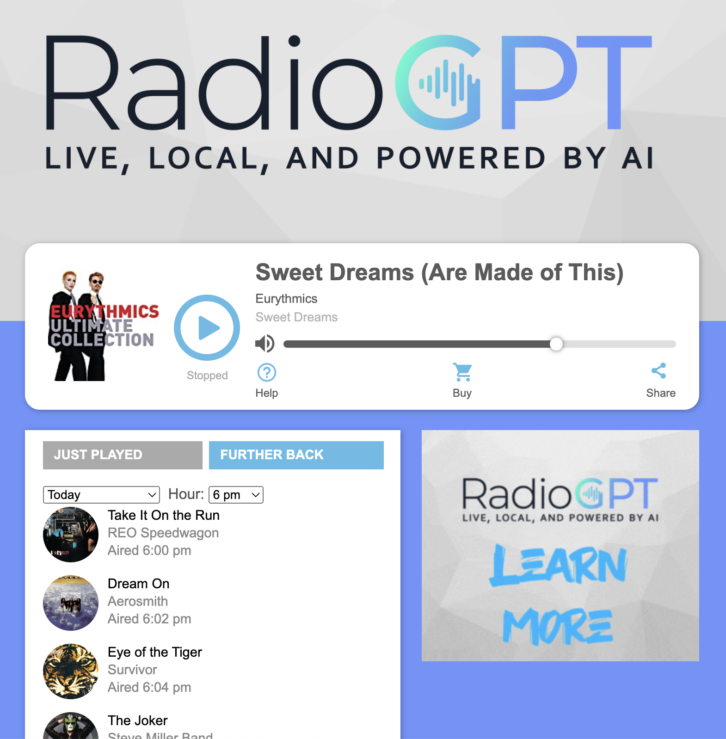
Task: Share the current track
Action: [x=660, y=380]
